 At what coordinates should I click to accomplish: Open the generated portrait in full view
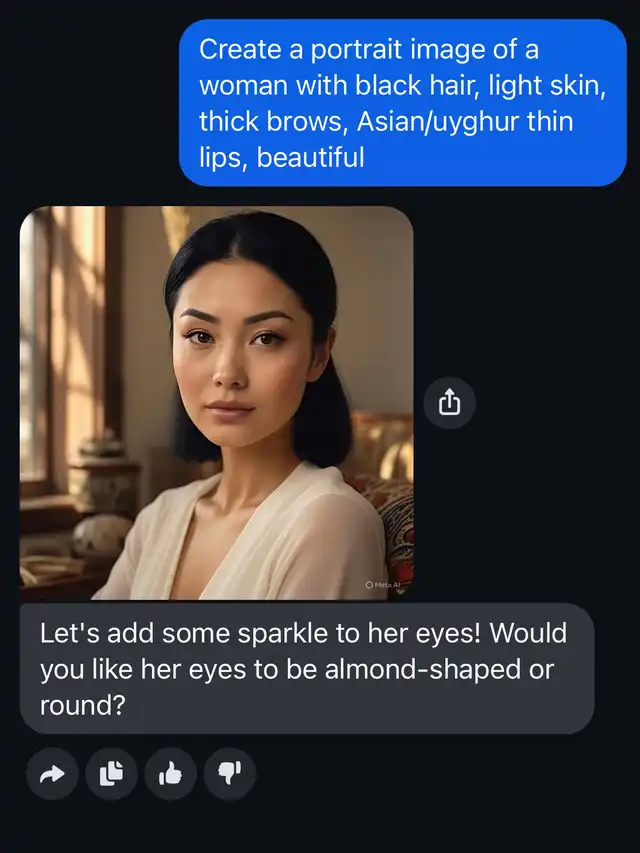216,403
